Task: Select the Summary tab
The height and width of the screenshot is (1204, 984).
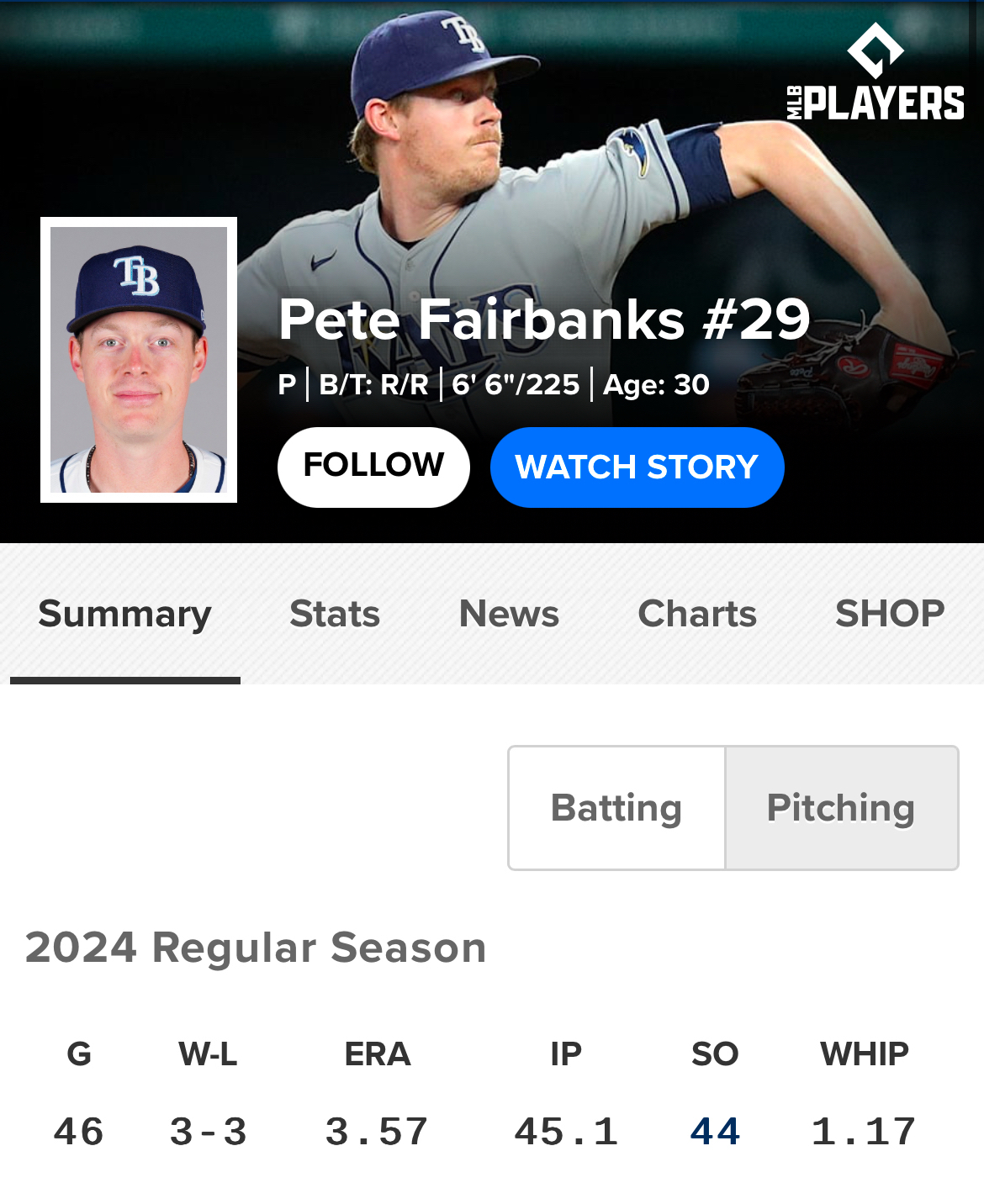Action: (125, 614)
